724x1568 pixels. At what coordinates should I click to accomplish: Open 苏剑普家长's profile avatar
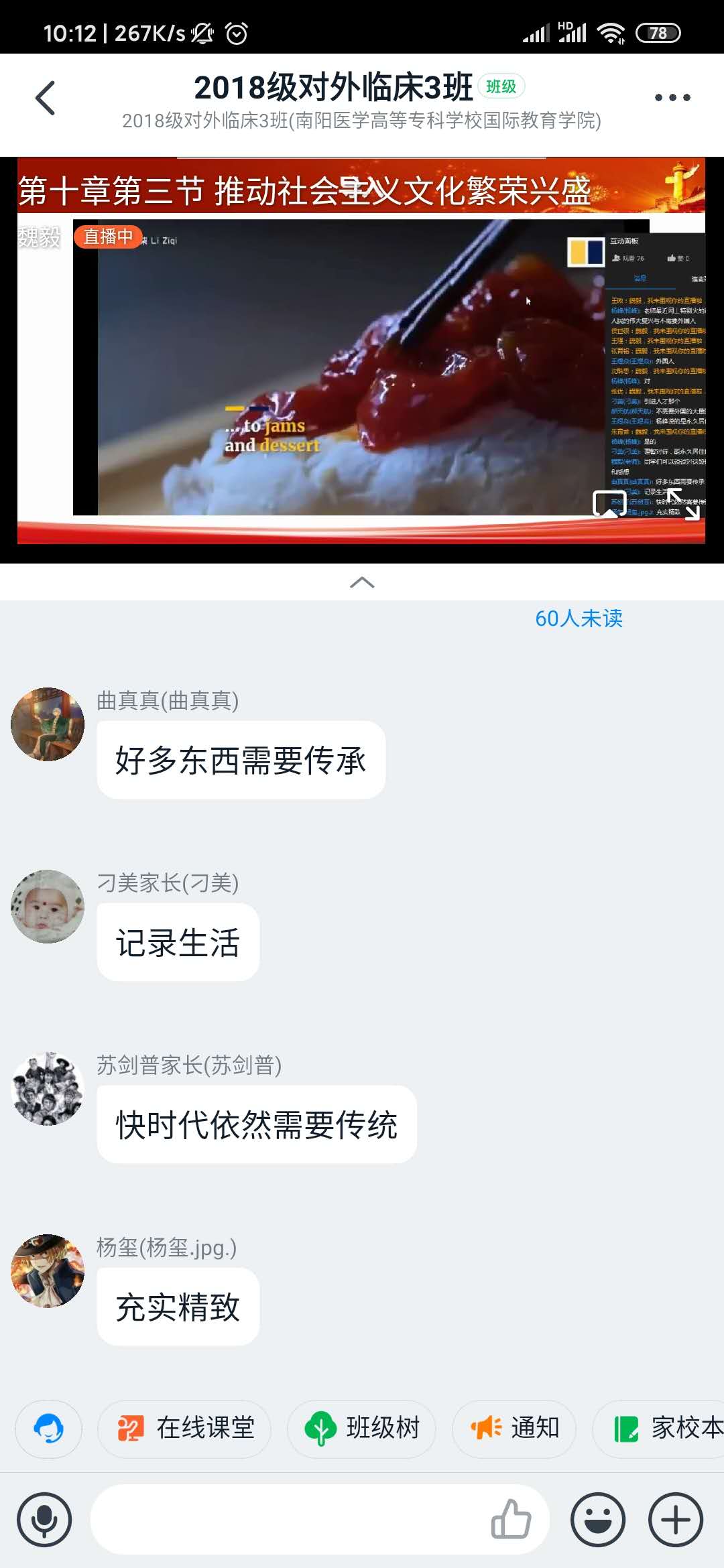(x=48, y=1089)
